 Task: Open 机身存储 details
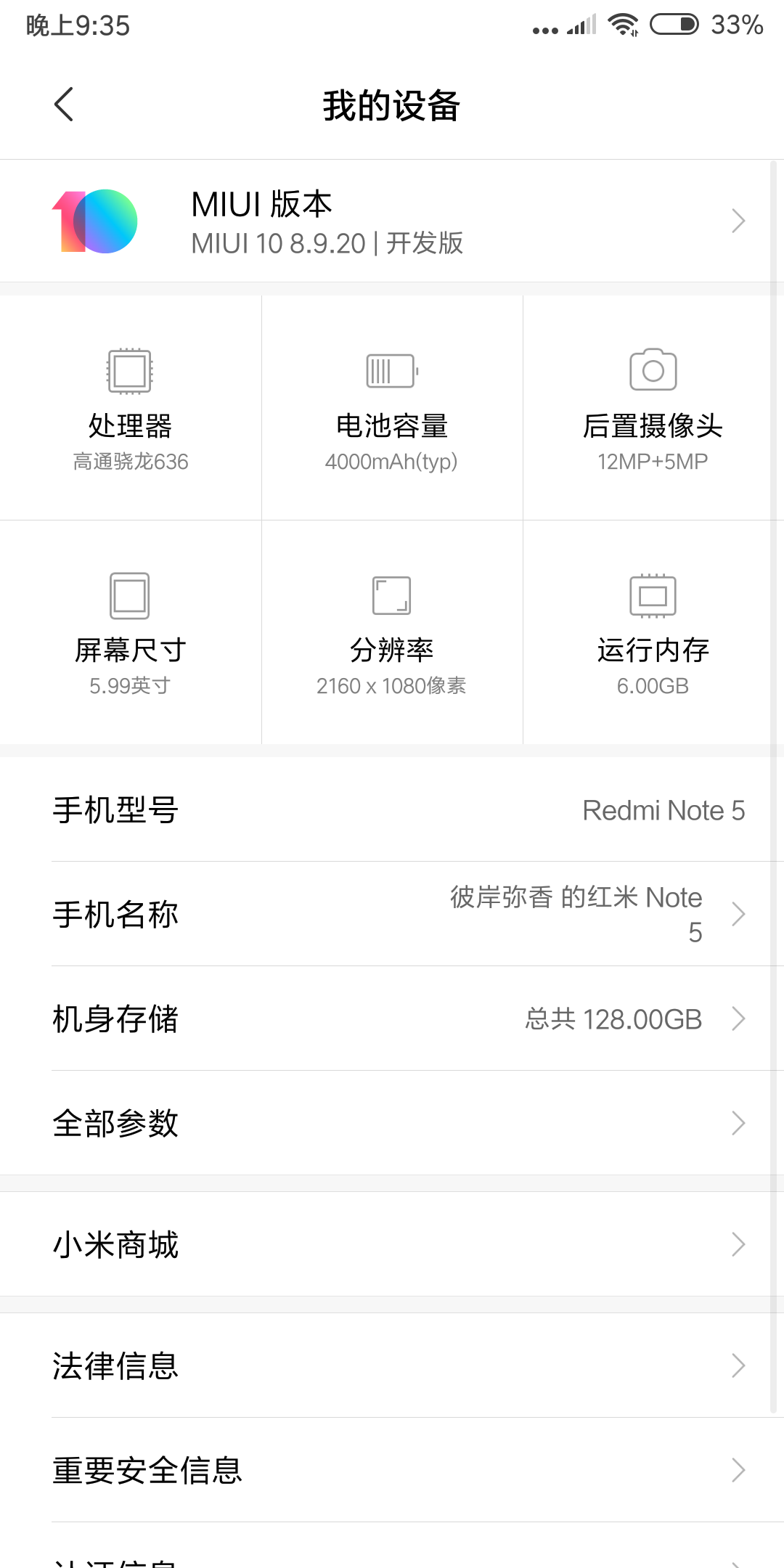[392, 1018]
